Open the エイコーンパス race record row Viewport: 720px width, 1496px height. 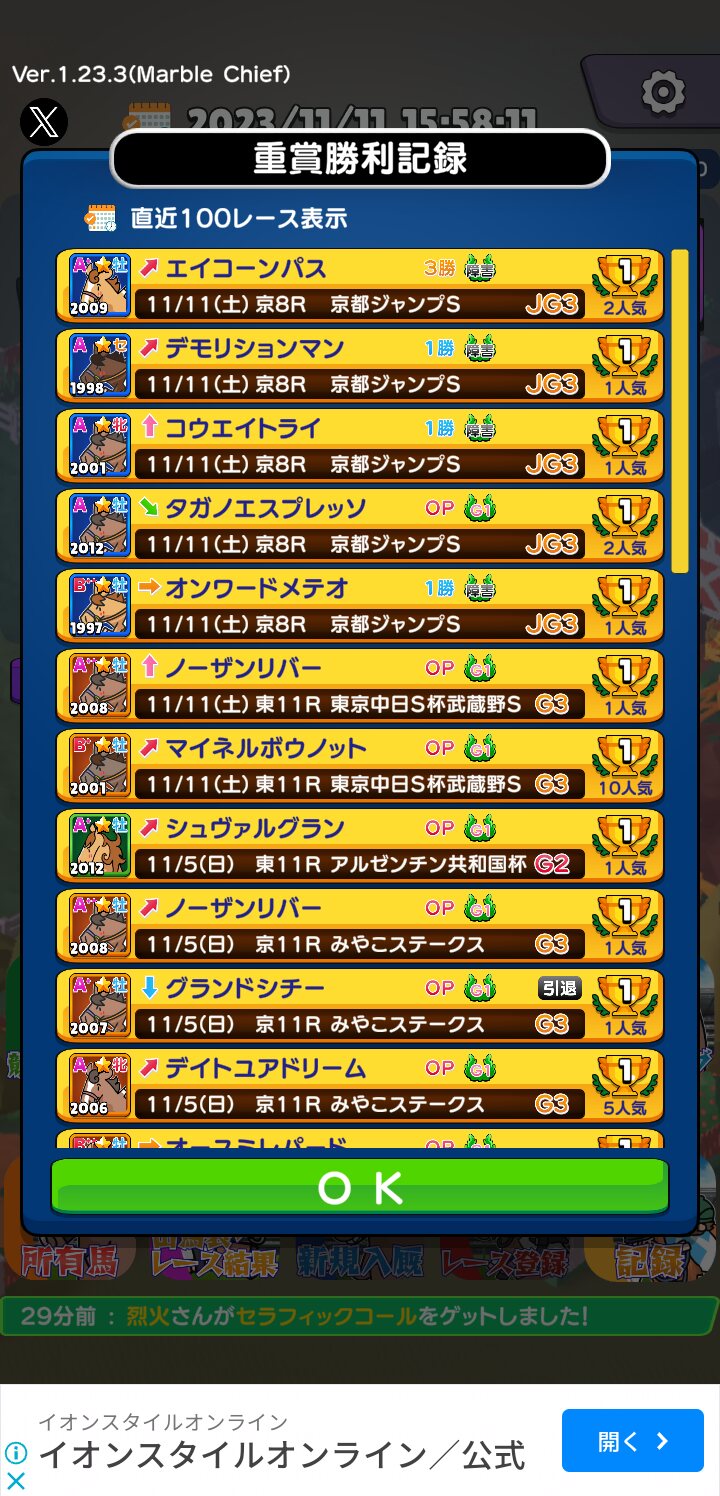pyautogui.click(x=360, y=285)
